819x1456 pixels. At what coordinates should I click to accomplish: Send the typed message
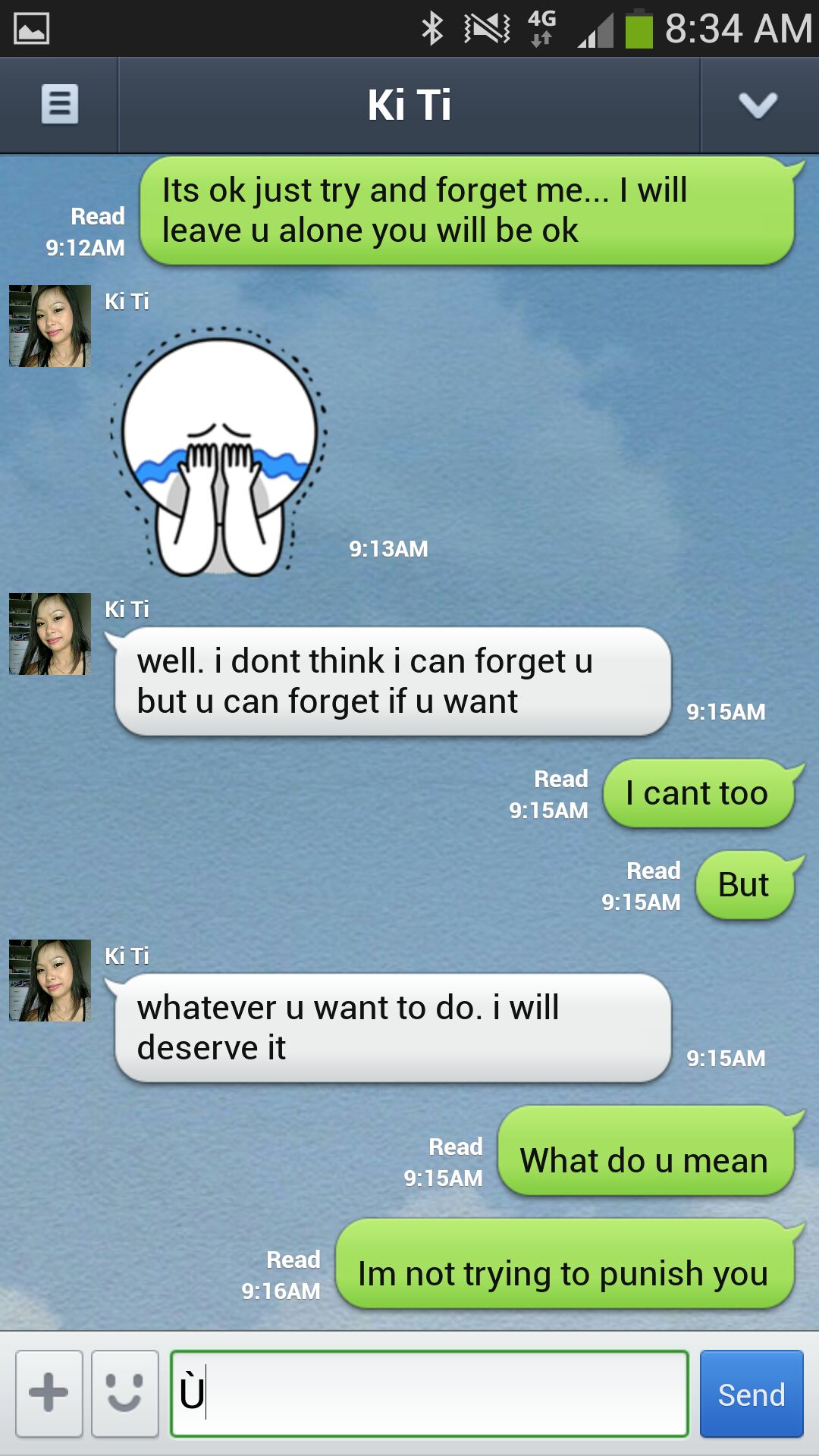click(x=752, y=1393)
